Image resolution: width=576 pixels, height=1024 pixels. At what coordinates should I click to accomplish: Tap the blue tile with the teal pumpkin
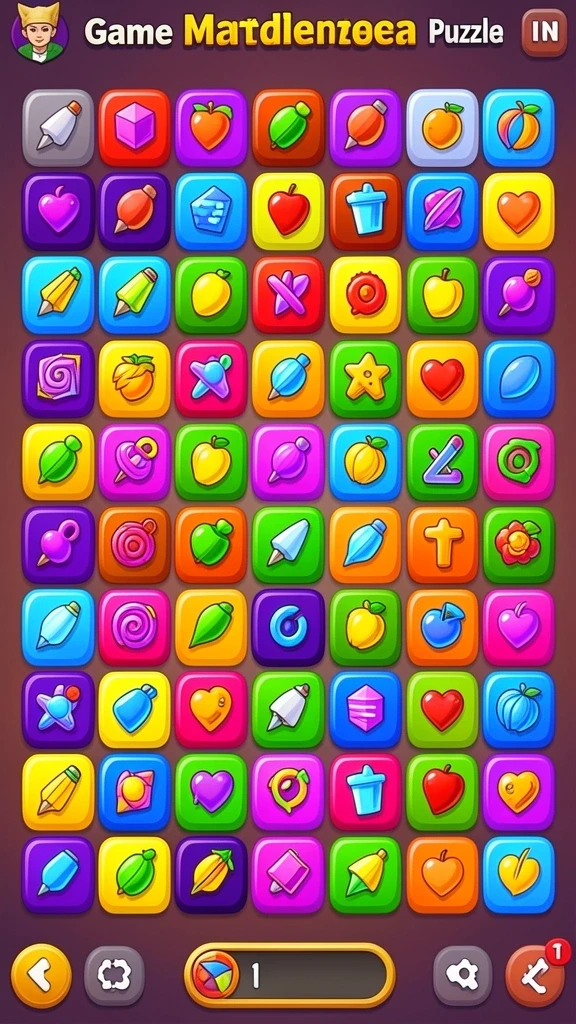[x=519, y=709]
